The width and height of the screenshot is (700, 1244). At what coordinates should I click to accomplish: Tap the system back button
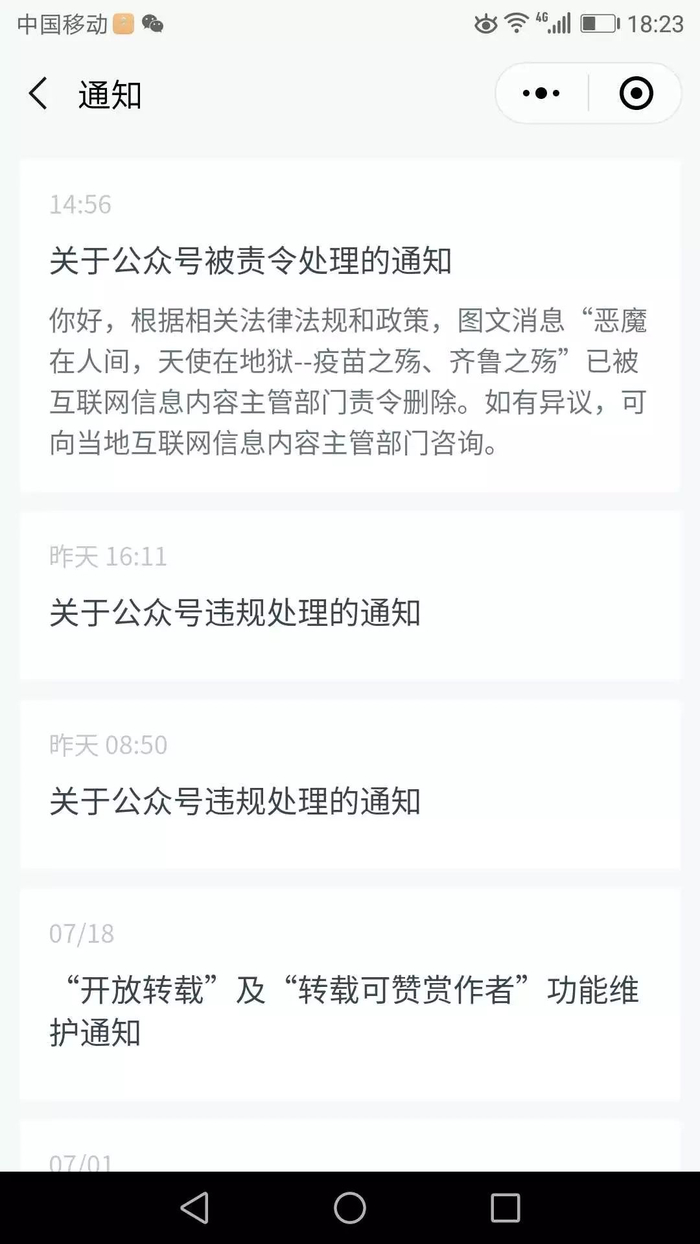(194, 1208)
